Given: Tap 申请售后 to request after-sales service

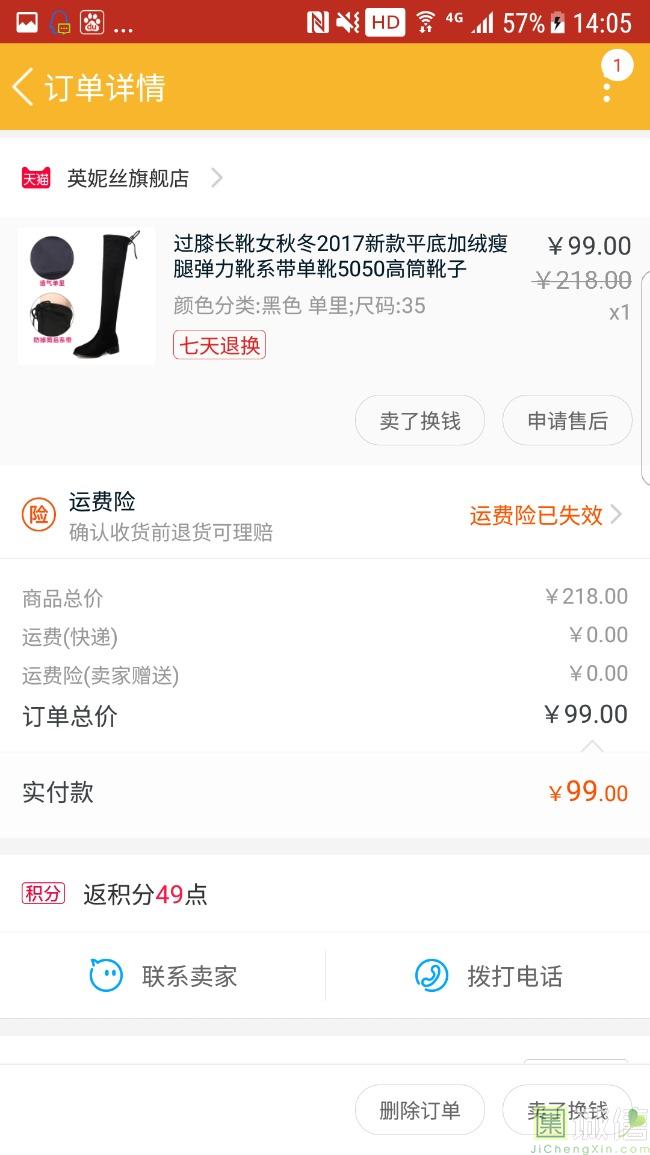Looking at the screenshot, I should [x=567, y=421].
